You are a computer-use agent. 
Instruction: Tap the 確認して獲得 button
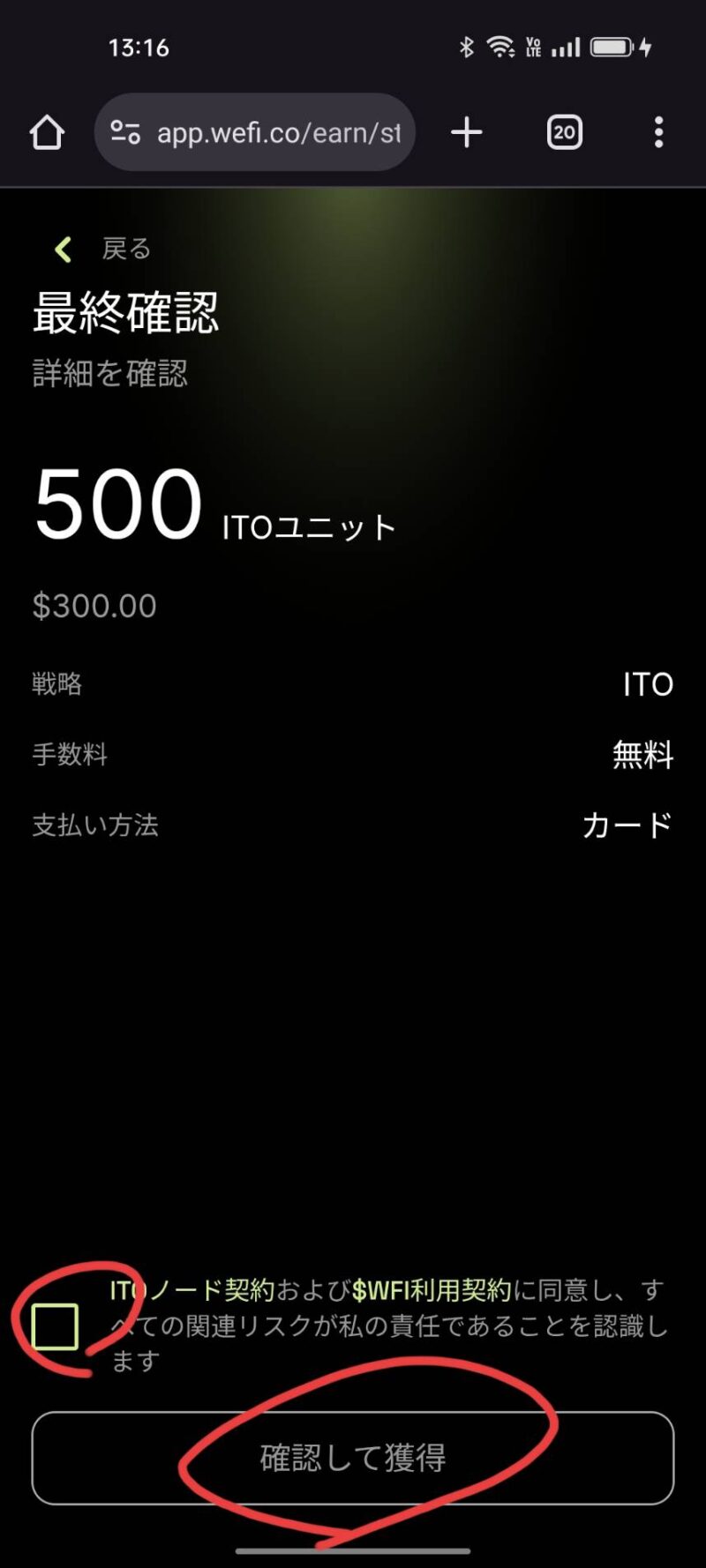click(353, 1458)
